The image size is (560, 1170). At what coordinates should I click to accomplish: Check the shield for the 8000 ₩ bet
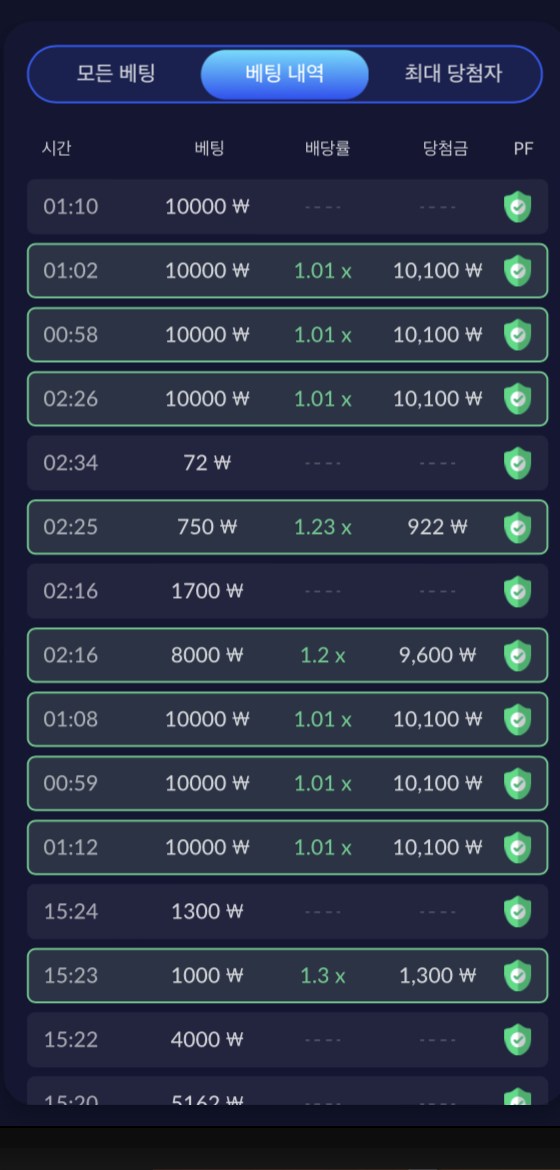tap(517, 656)
